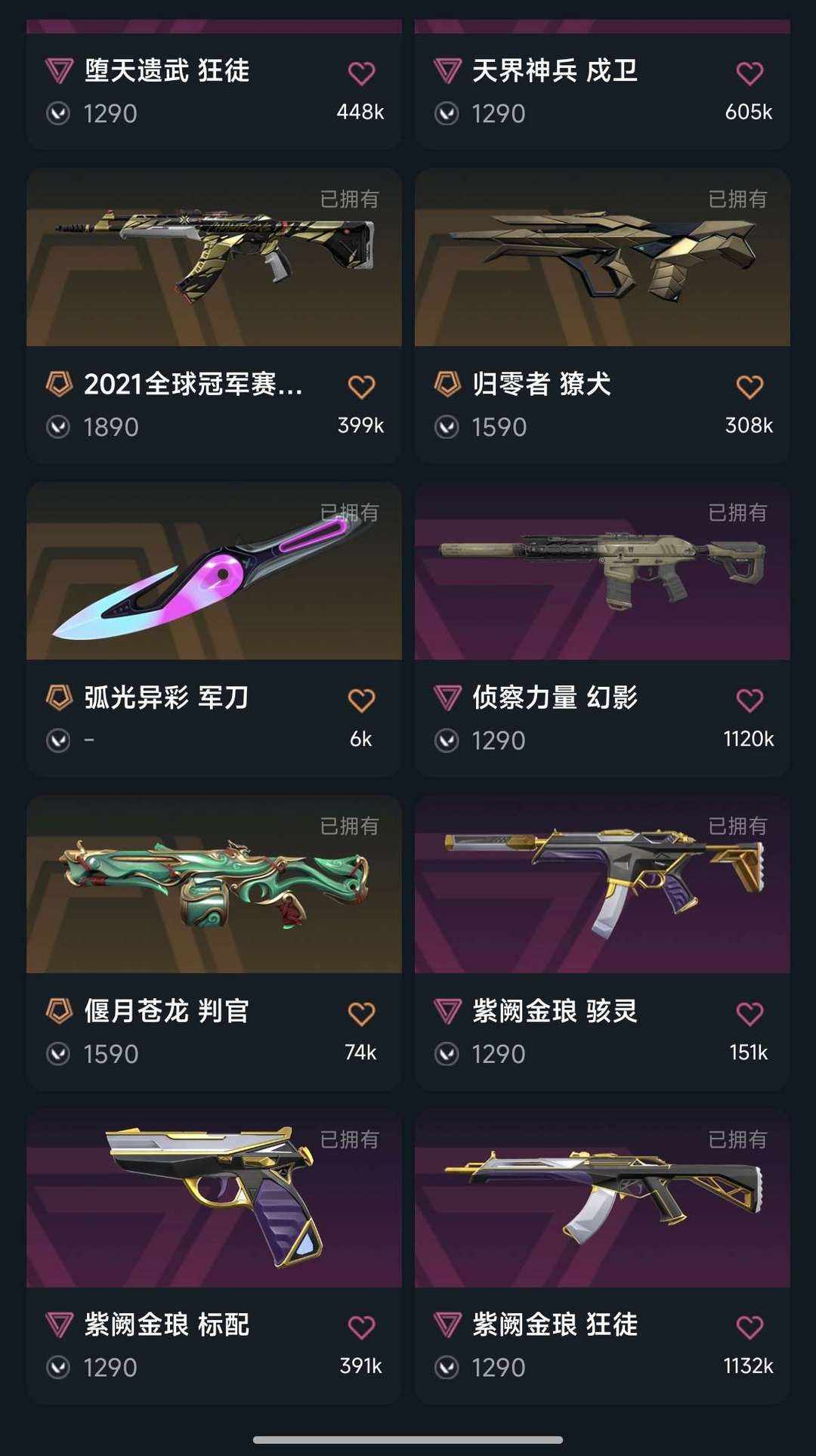This screenshot has height=1456, width=816.
Task: Like the 天界神兵 戍卫 skin
Action: click(x=750, y=73)
